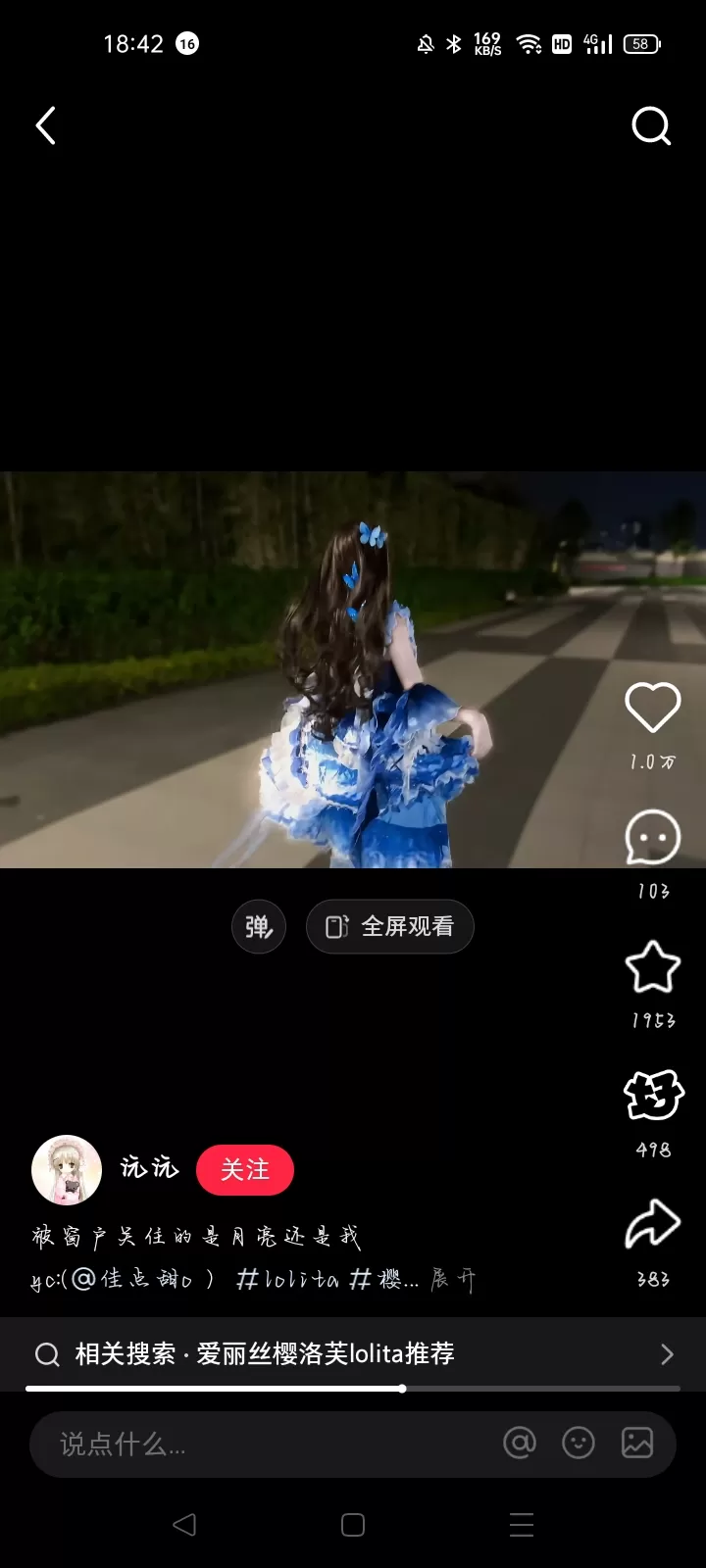Open the comments bubble
Image resolution: width=706 pixels, height=1568 pixels.
(x=652, y=838)
